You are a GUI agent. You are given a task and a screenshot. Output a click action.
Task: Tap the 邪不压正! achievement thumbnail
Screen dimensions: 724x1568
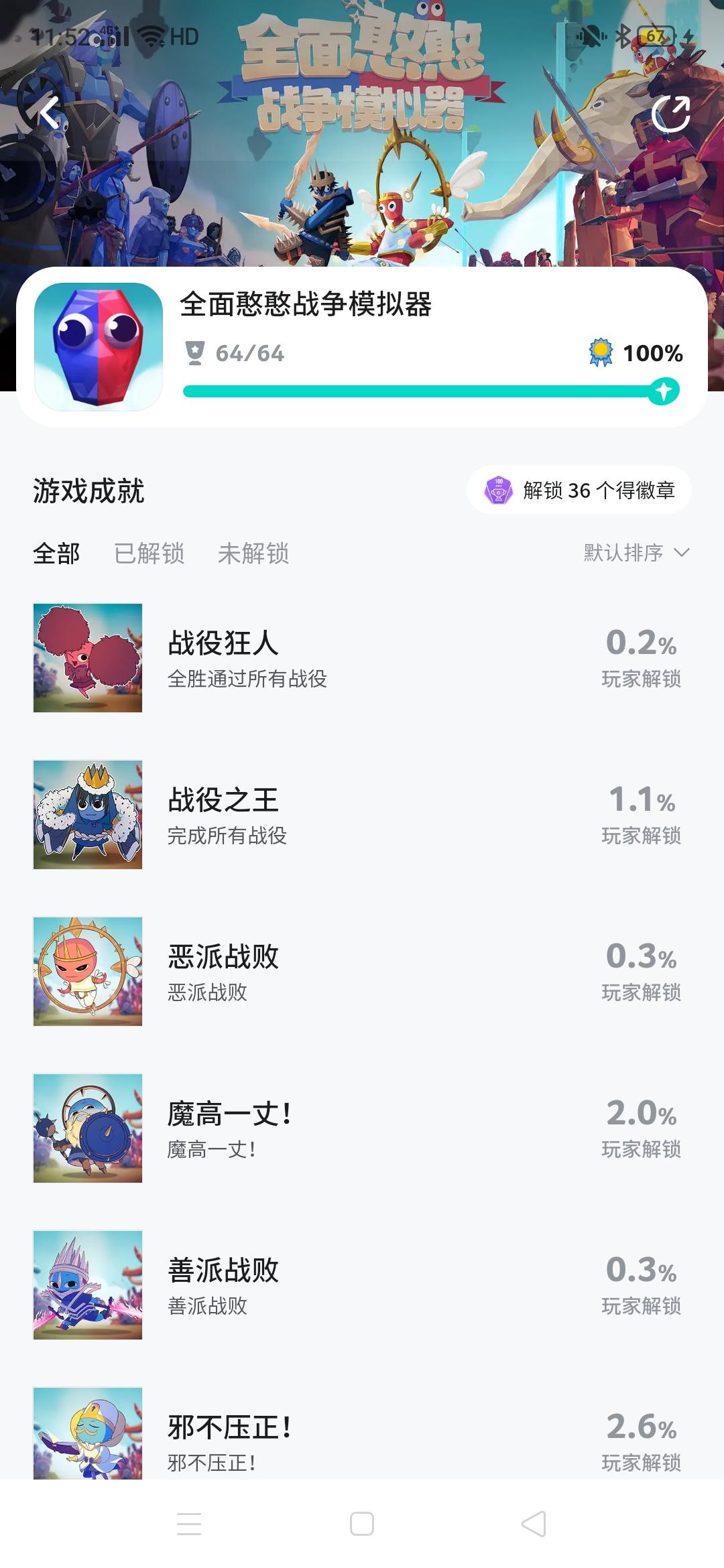(88, 1437)
